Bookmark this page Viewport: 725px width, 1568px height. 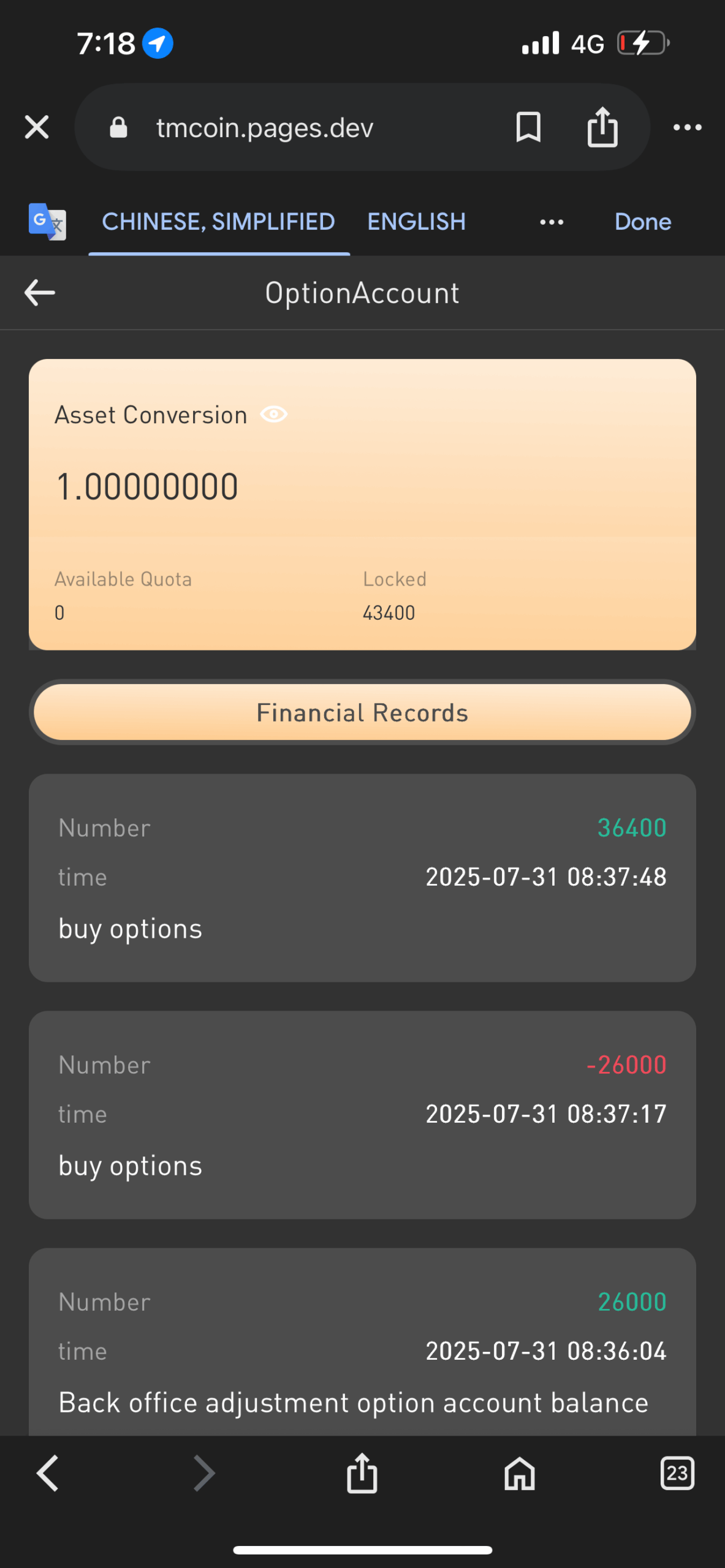528,127
